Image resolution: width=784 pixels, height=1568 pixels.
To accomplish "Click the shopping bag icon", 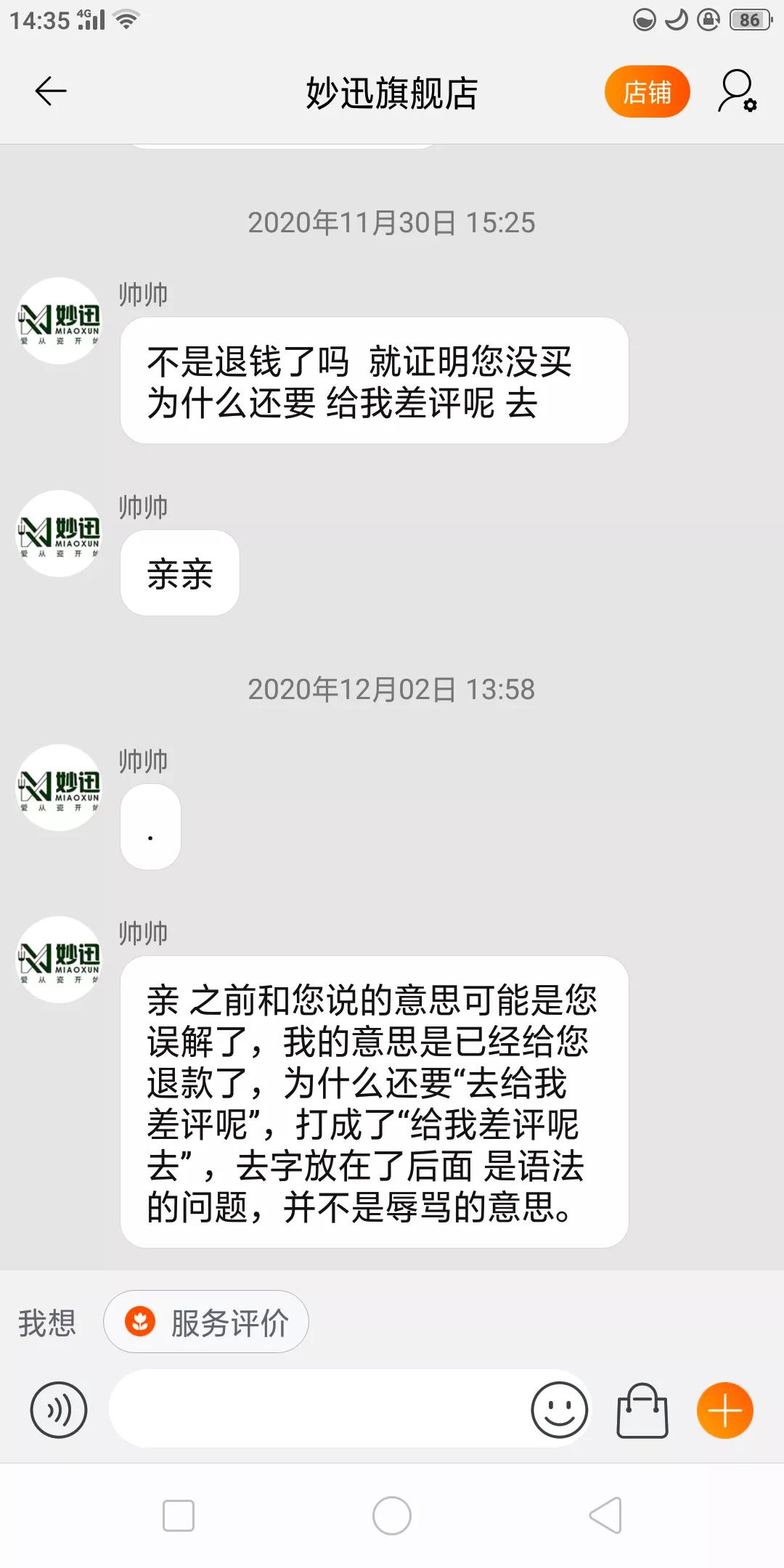I will (x=643, y=1410).
